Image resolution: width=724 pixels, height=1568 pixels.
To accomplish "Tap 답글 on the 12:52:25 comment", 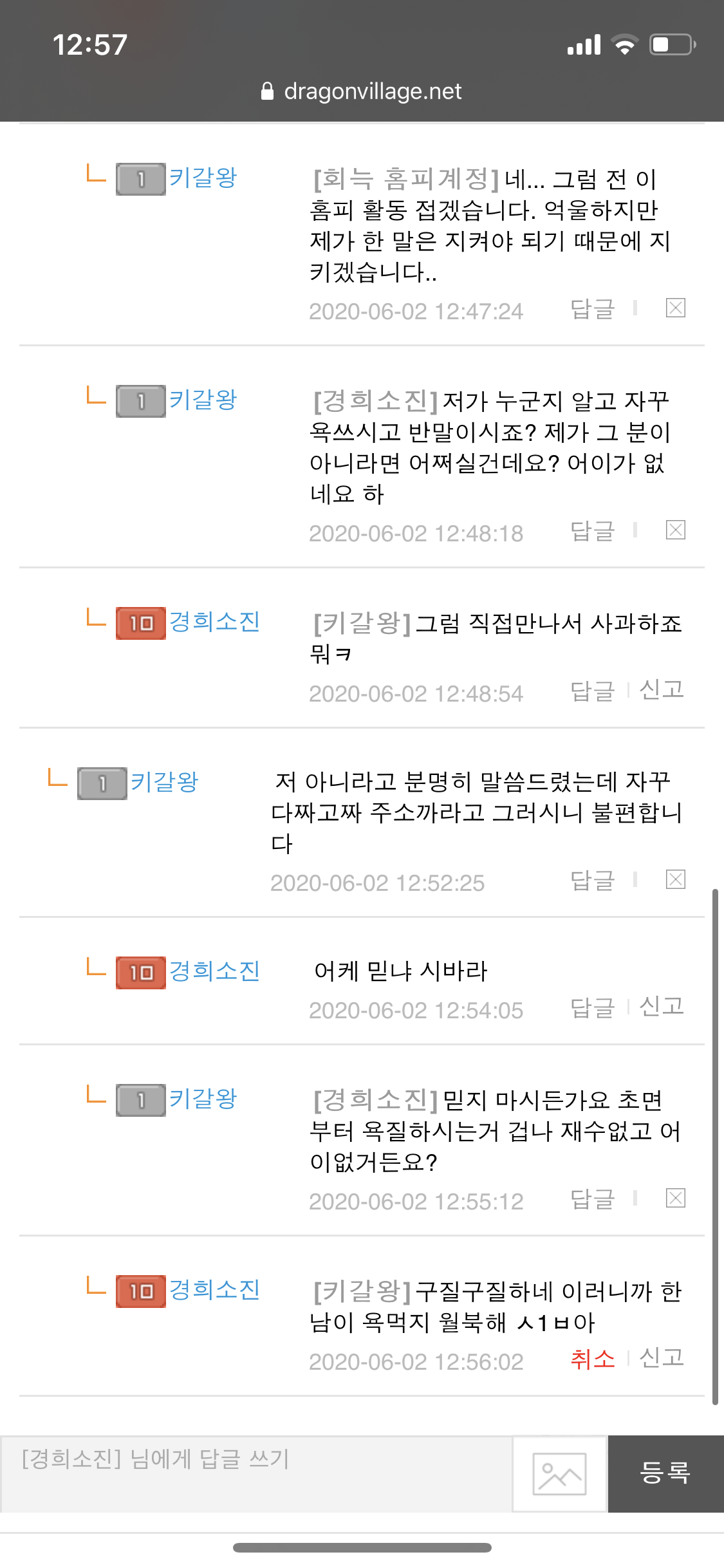I will click(x=592, y=881).
